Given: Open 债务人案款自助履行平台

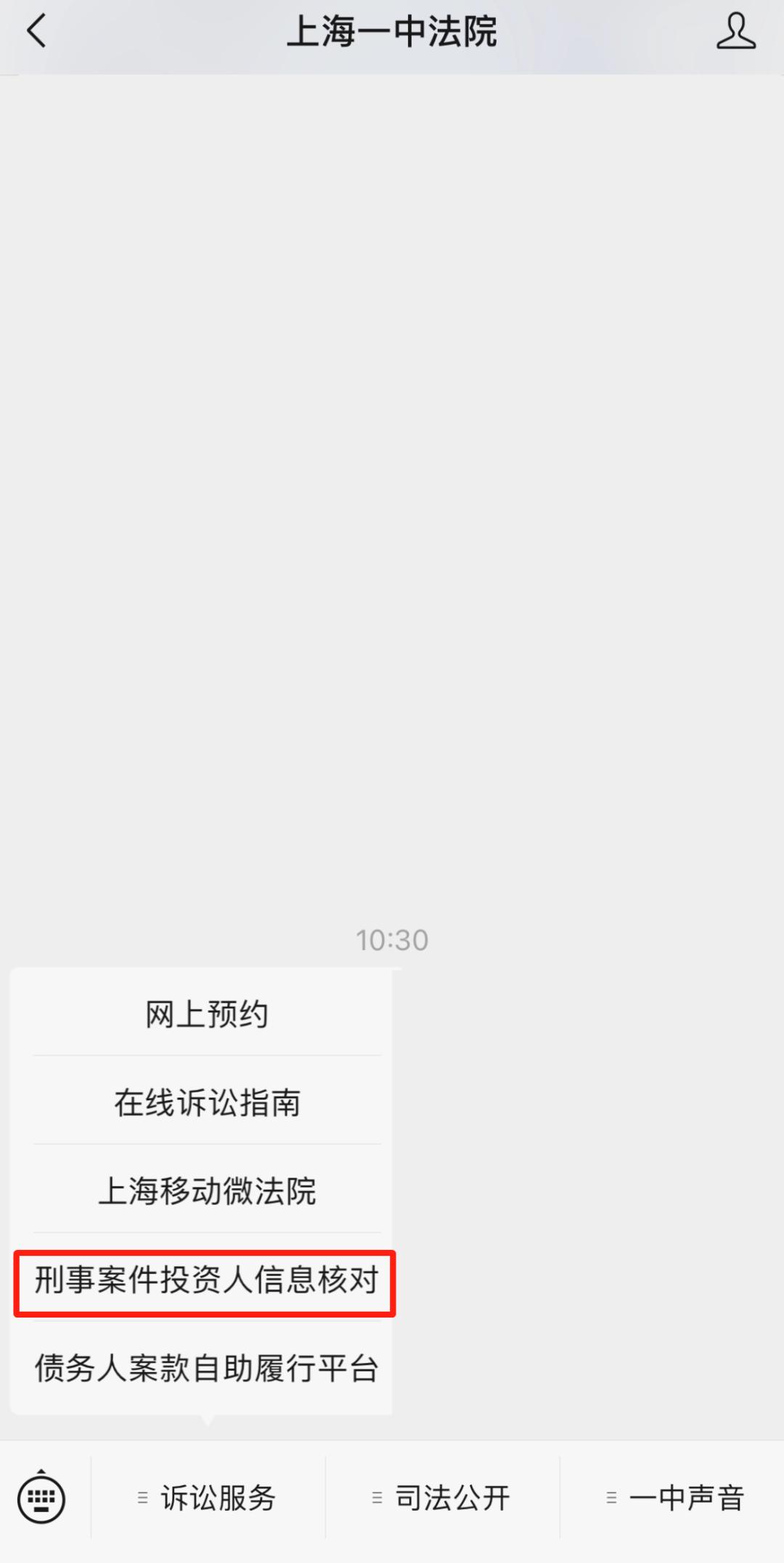Looking at the screenshot, I should coord(207,1368).
